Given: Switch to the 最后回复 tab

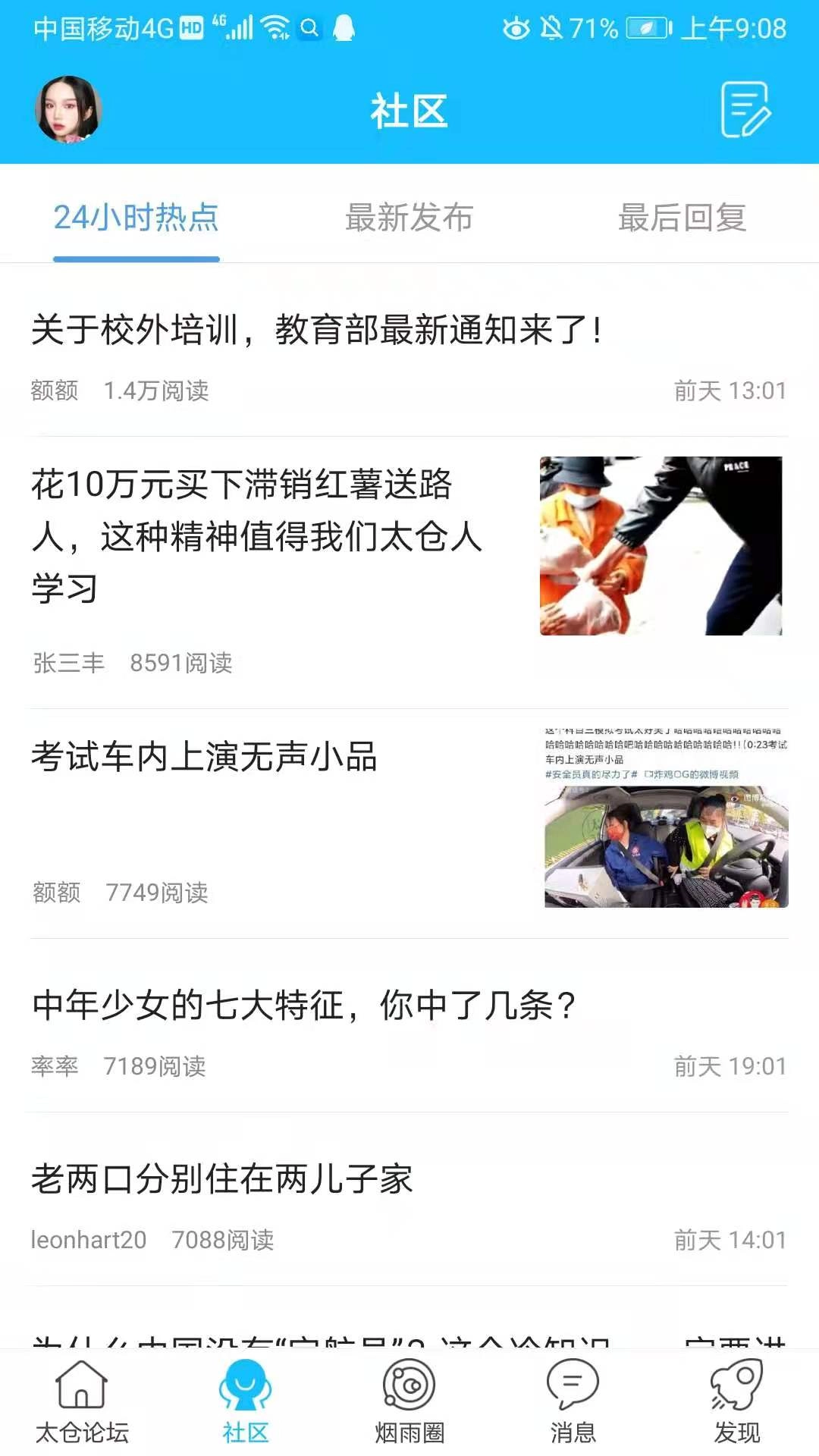Looking at the screenshot, I should click(x=682, y=218).
